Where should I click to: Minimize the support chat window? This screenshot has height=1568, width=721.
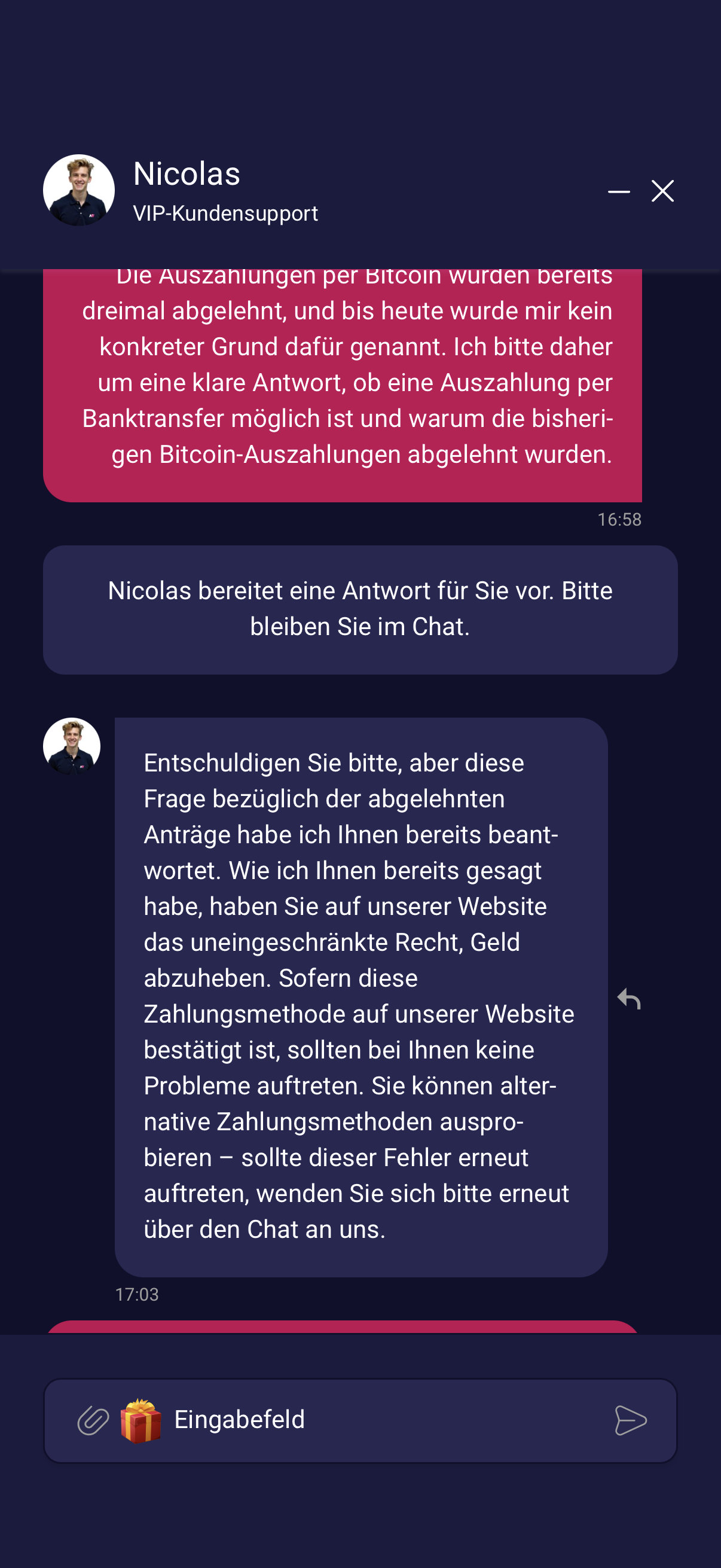pyautogui.click(x=618, y=191)
